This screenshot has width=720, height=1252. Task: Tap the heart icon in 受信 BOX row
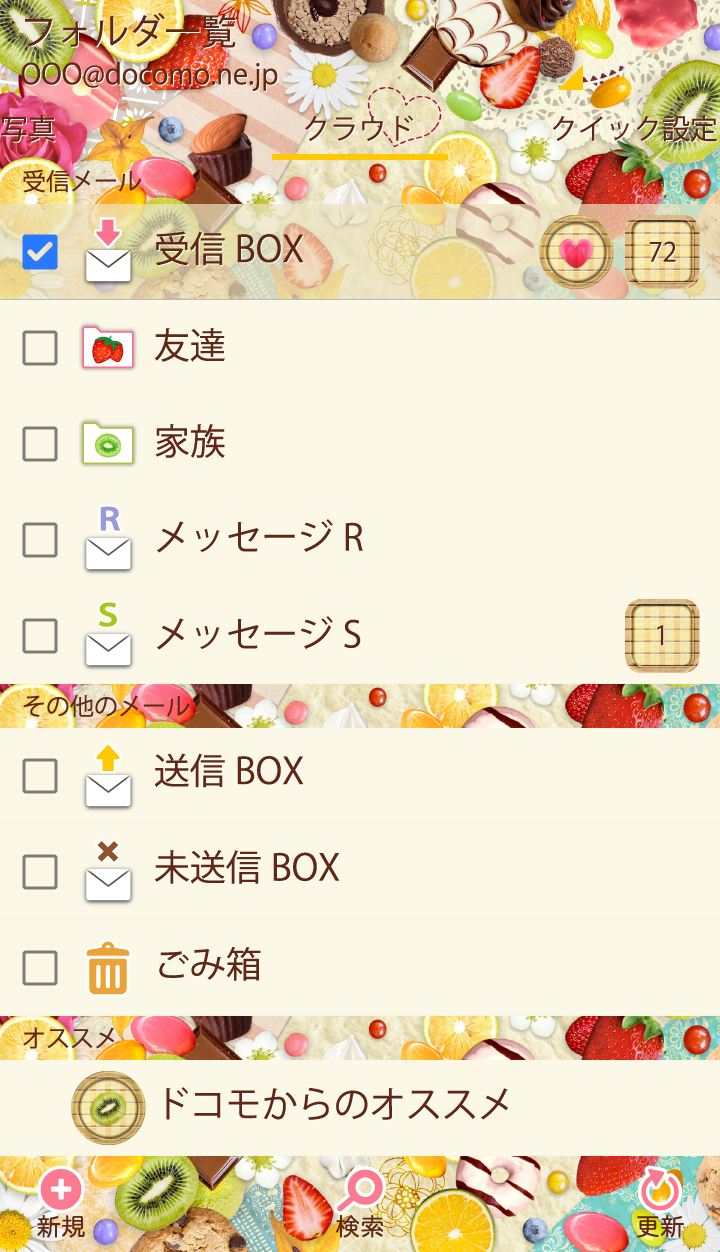pos(575,252)
